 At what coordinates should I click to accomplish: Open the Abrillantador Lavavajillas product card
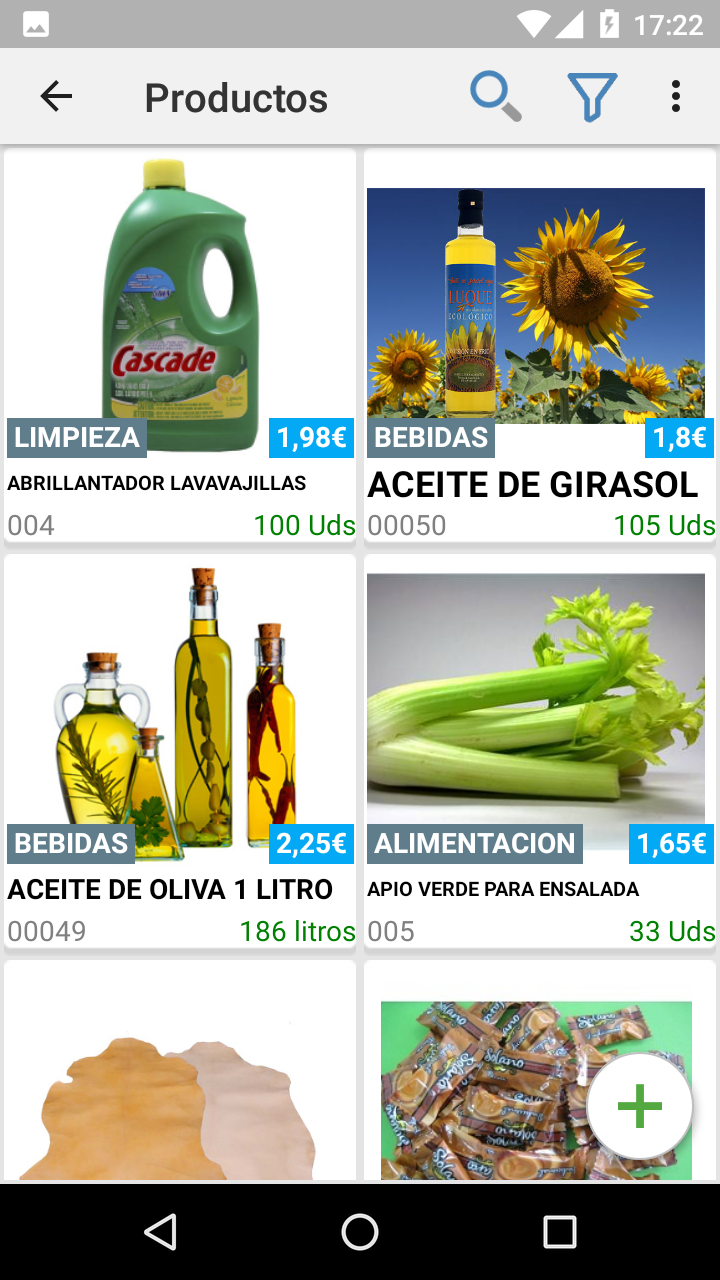click(x=180, y=345)
